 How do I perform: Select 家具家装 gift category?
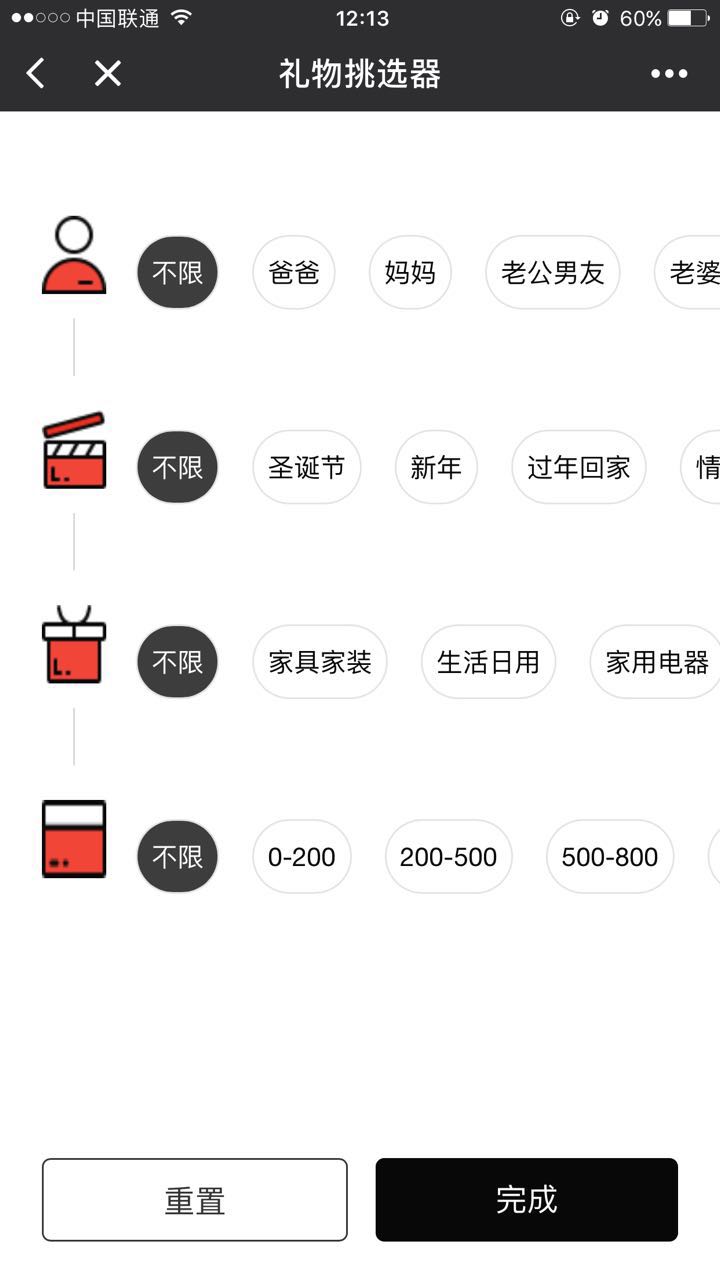point(319,662)
